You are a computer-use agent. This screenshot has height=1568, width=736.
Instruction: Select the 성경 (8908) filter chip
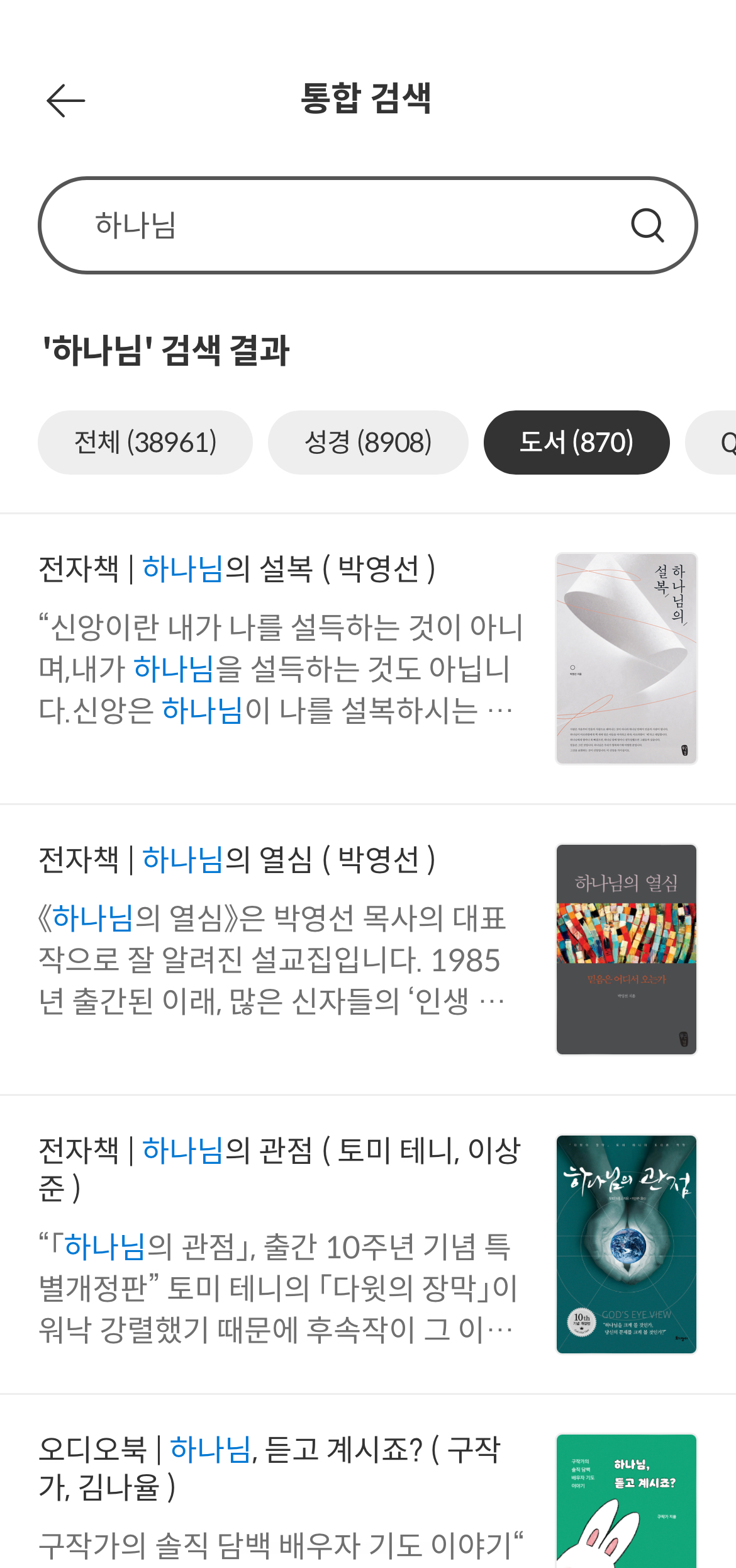coord(368,443)
